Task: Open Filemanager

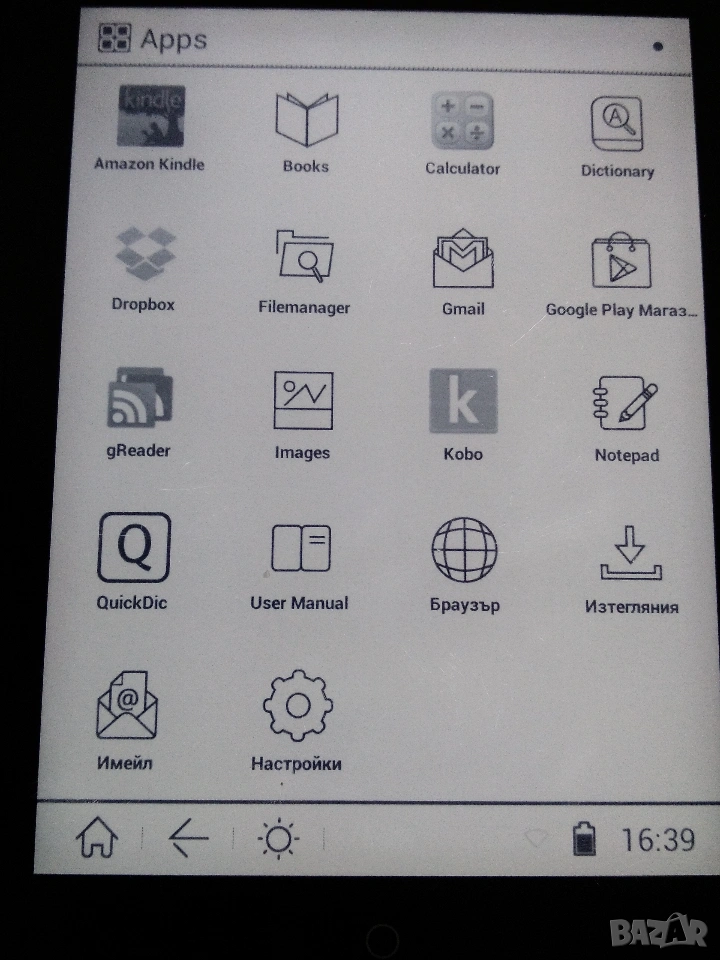Action: 304,260
